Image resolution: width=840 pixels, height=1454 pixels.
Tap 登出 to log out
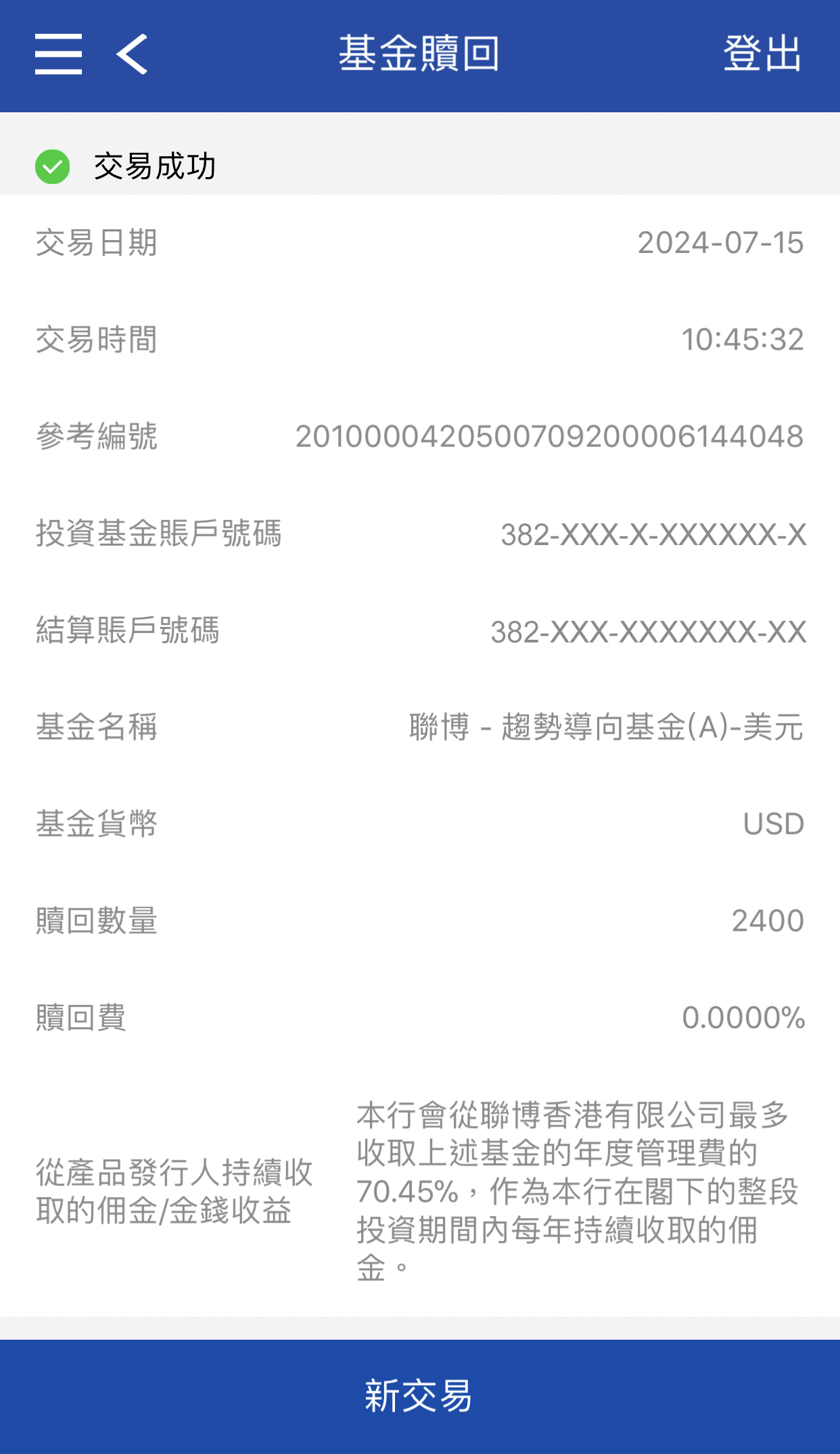click(x=762, y=54)
